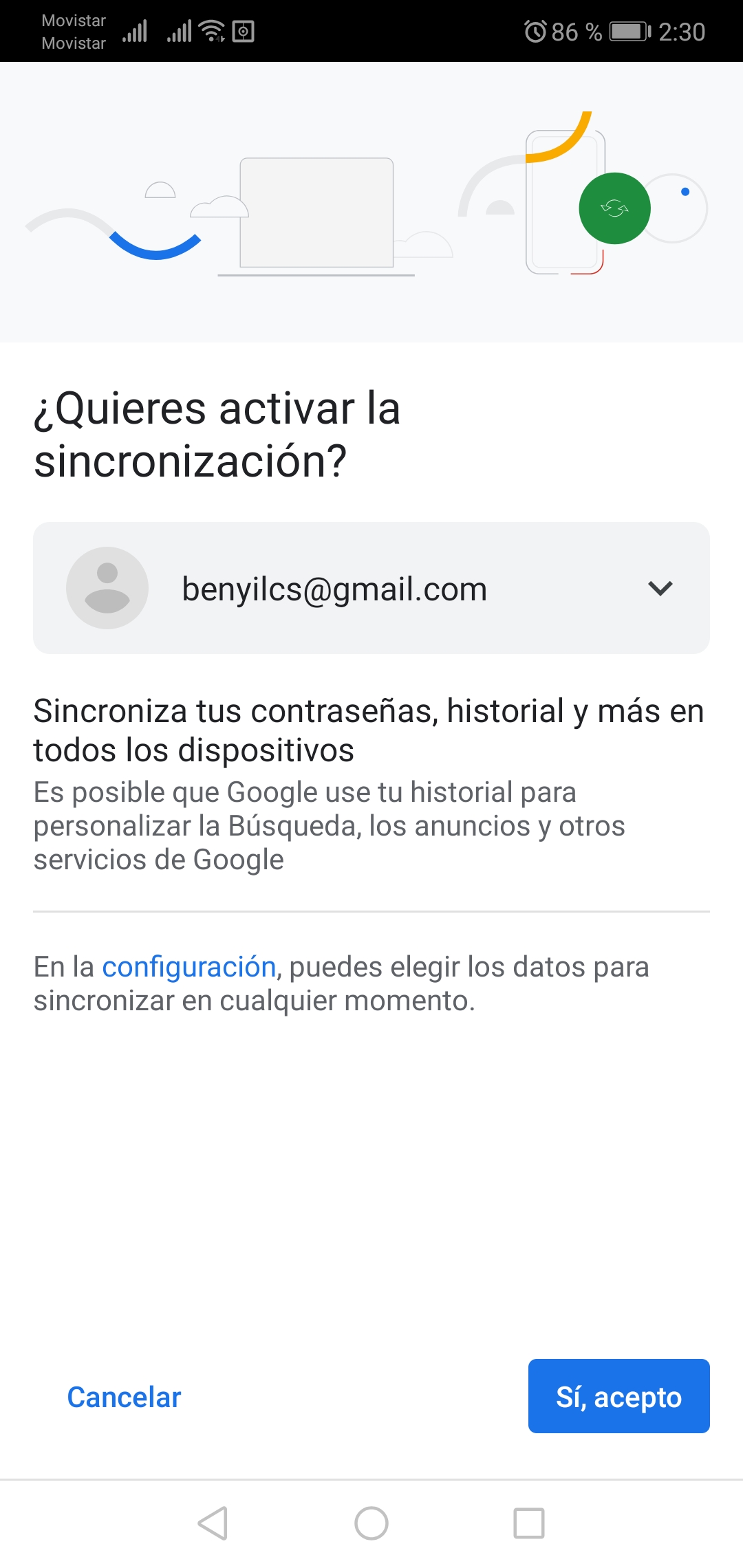
Task: Go back using the system back button
Action: coord(213,1523)
